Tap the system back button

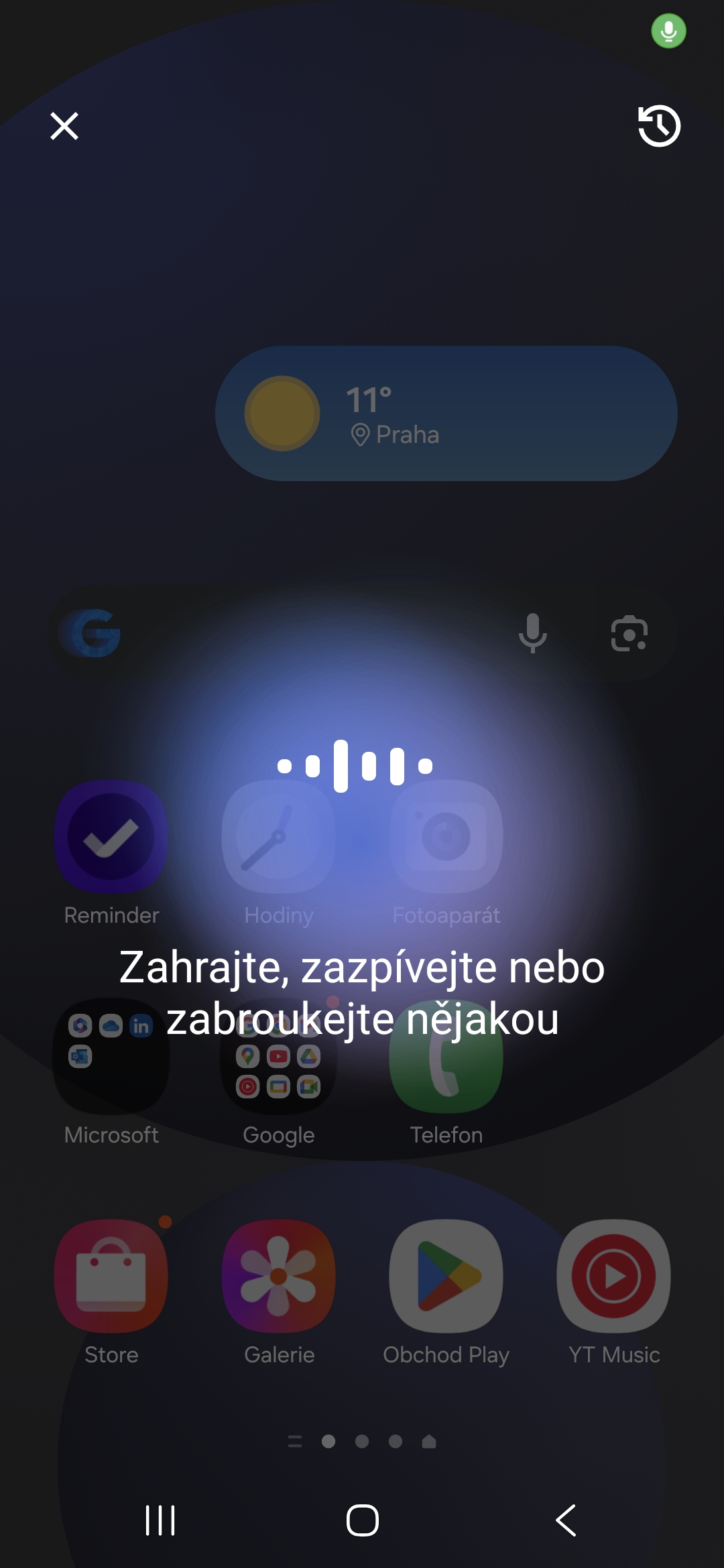coord(566,1520)
